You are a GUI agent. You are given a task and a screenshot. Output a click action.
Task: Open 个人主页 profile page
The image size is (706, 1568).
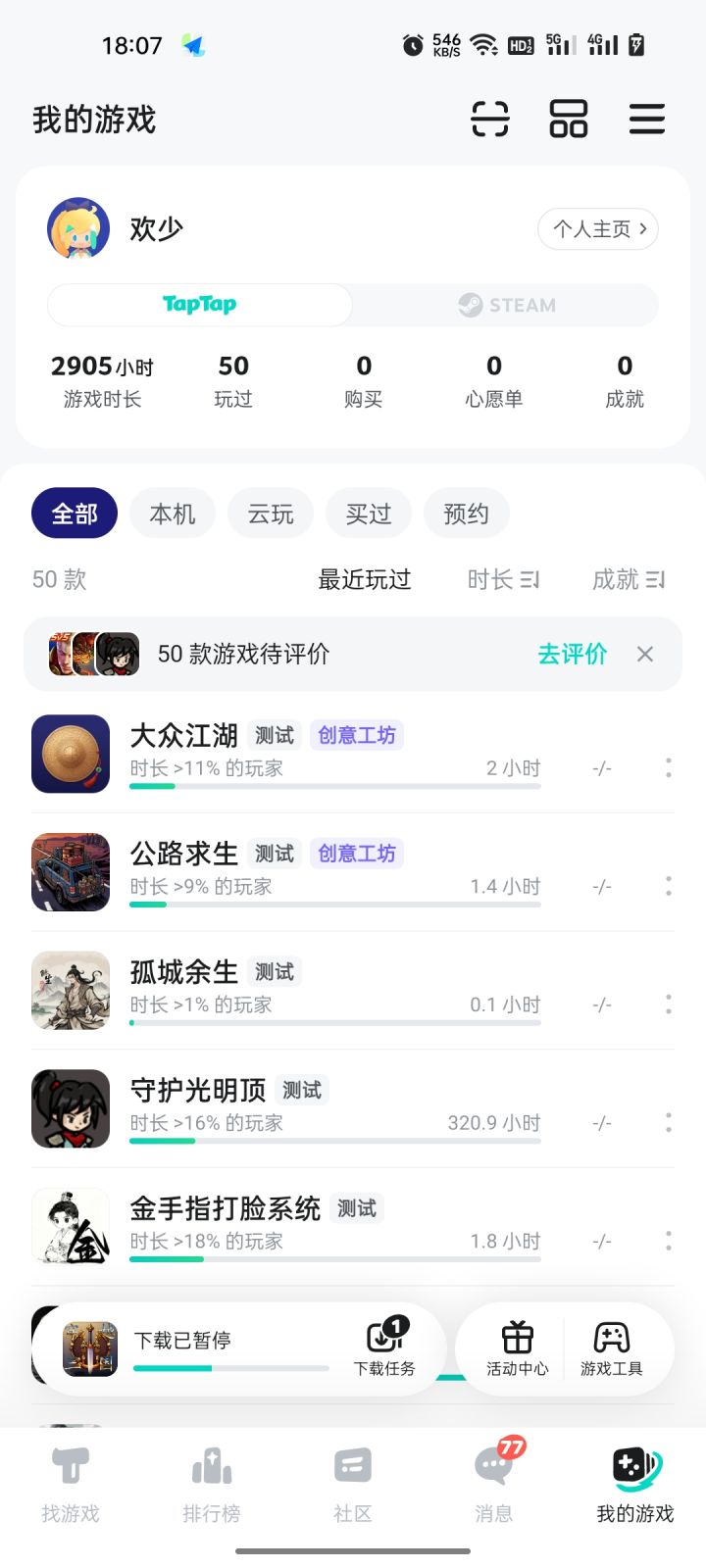pyautogui.click(x=598, y=229)
